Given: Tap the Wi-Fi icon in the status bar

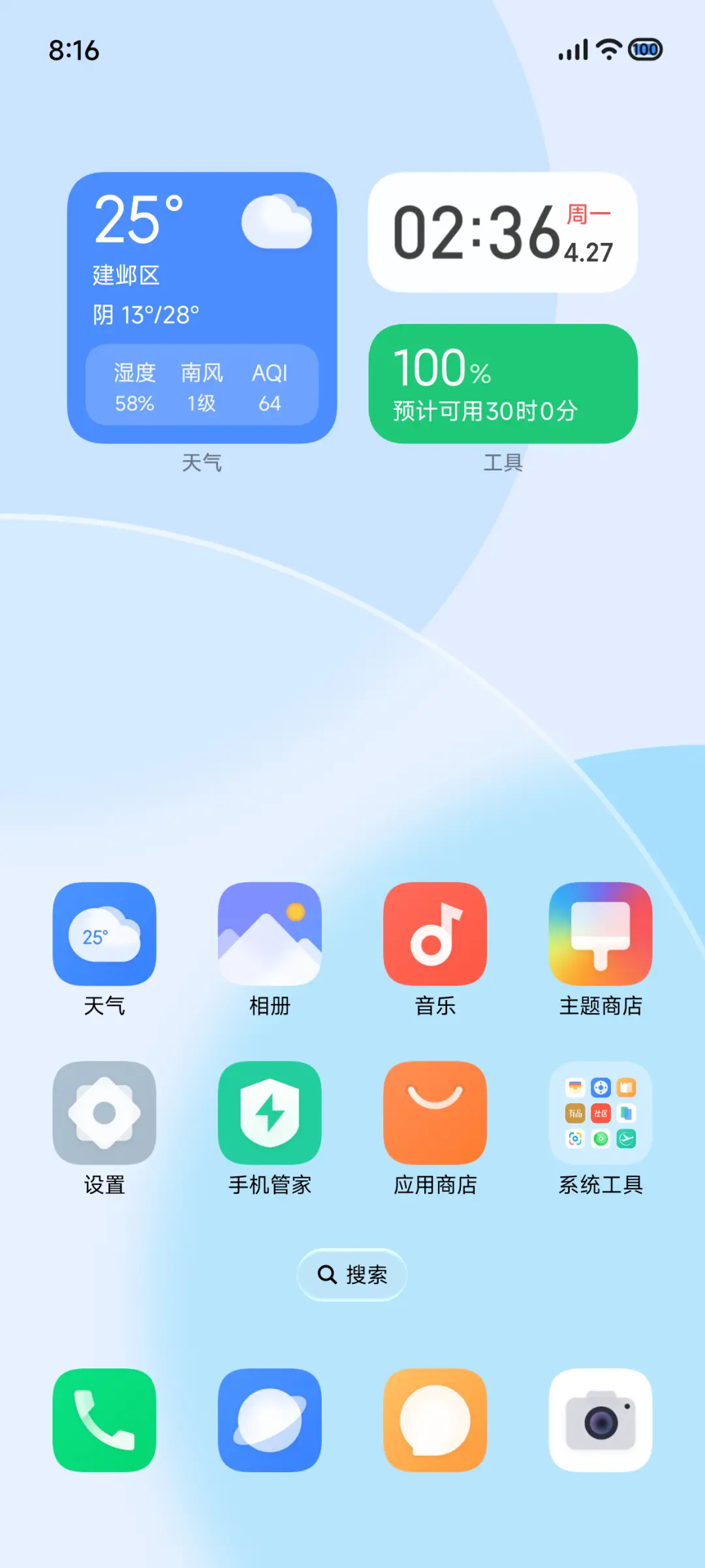Looking at the screenshot, I should (x=608, y=49).
